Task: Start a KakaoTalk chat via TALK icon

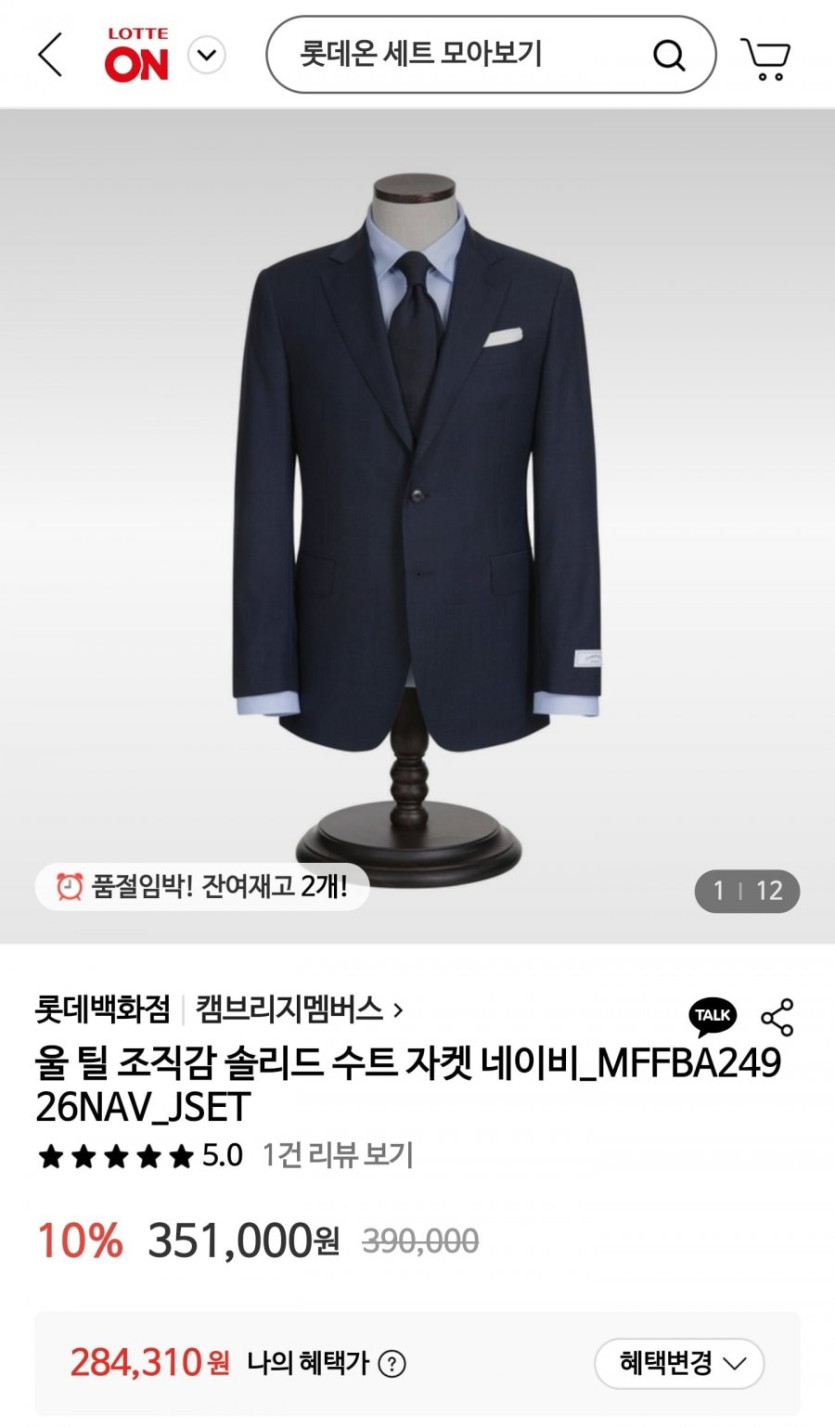Action: click(x=713, y=1016)
